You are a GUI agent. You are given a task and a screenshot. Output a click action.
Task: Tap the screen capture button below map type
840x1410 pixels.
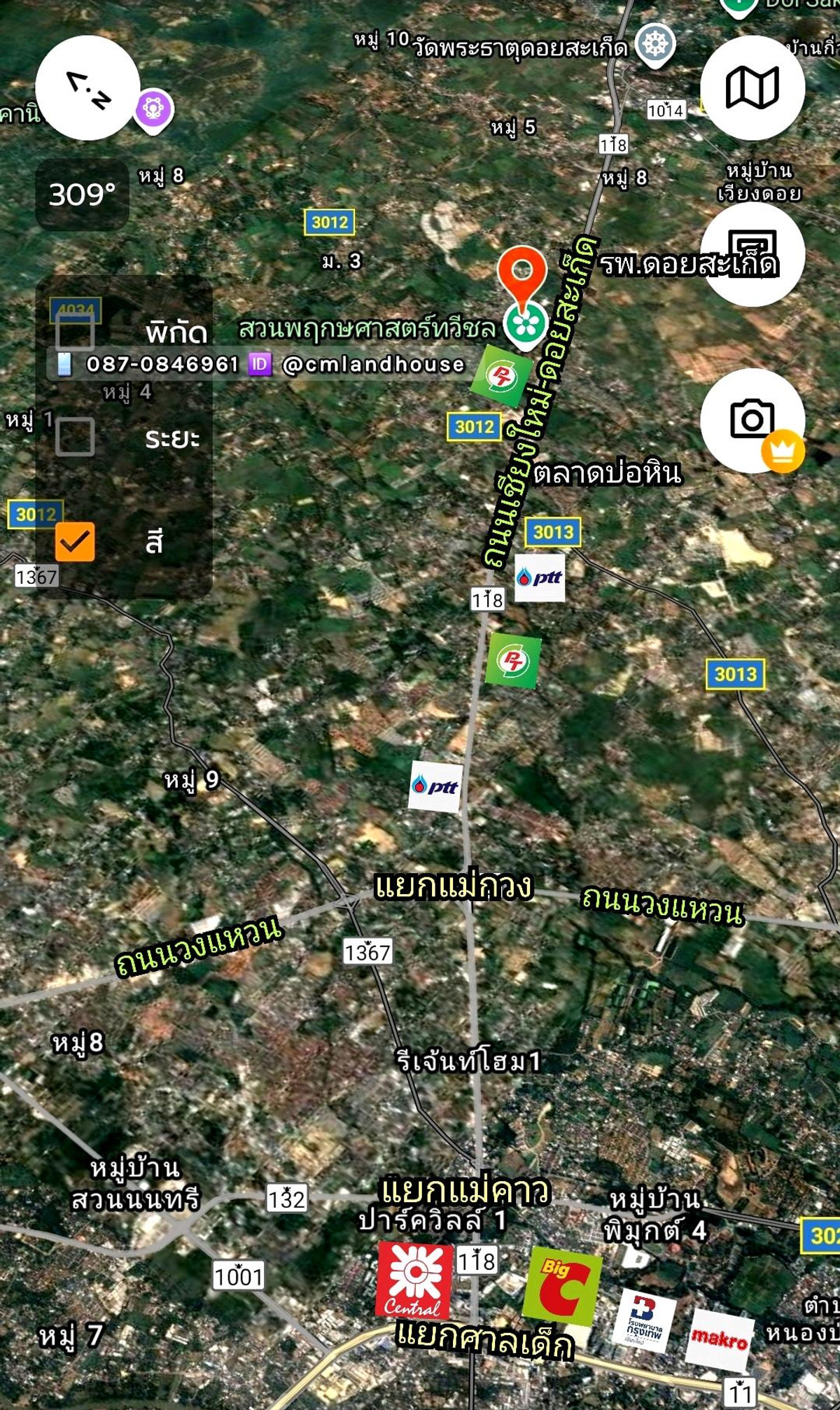tap(752, 253)
